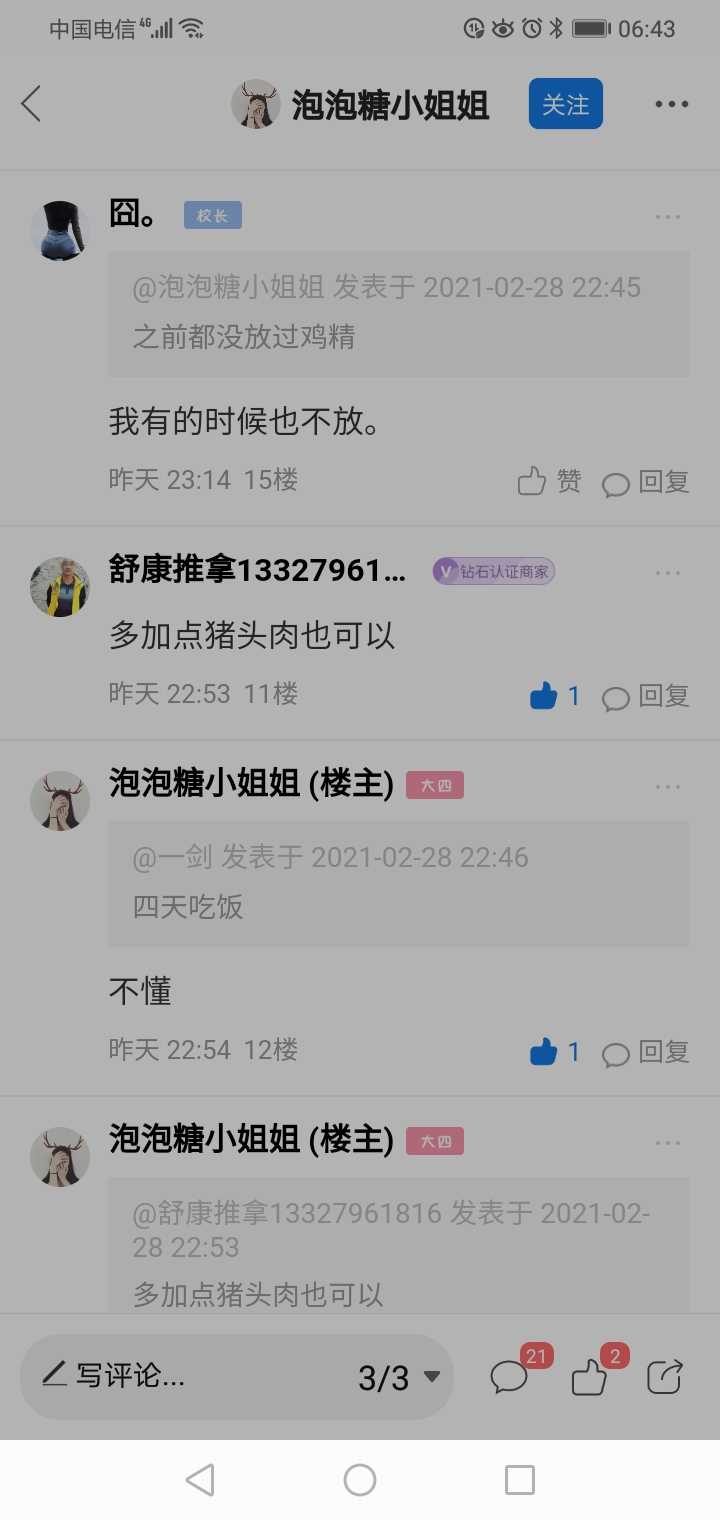
Task: Tap the system home button
Action: point(360,1480)
